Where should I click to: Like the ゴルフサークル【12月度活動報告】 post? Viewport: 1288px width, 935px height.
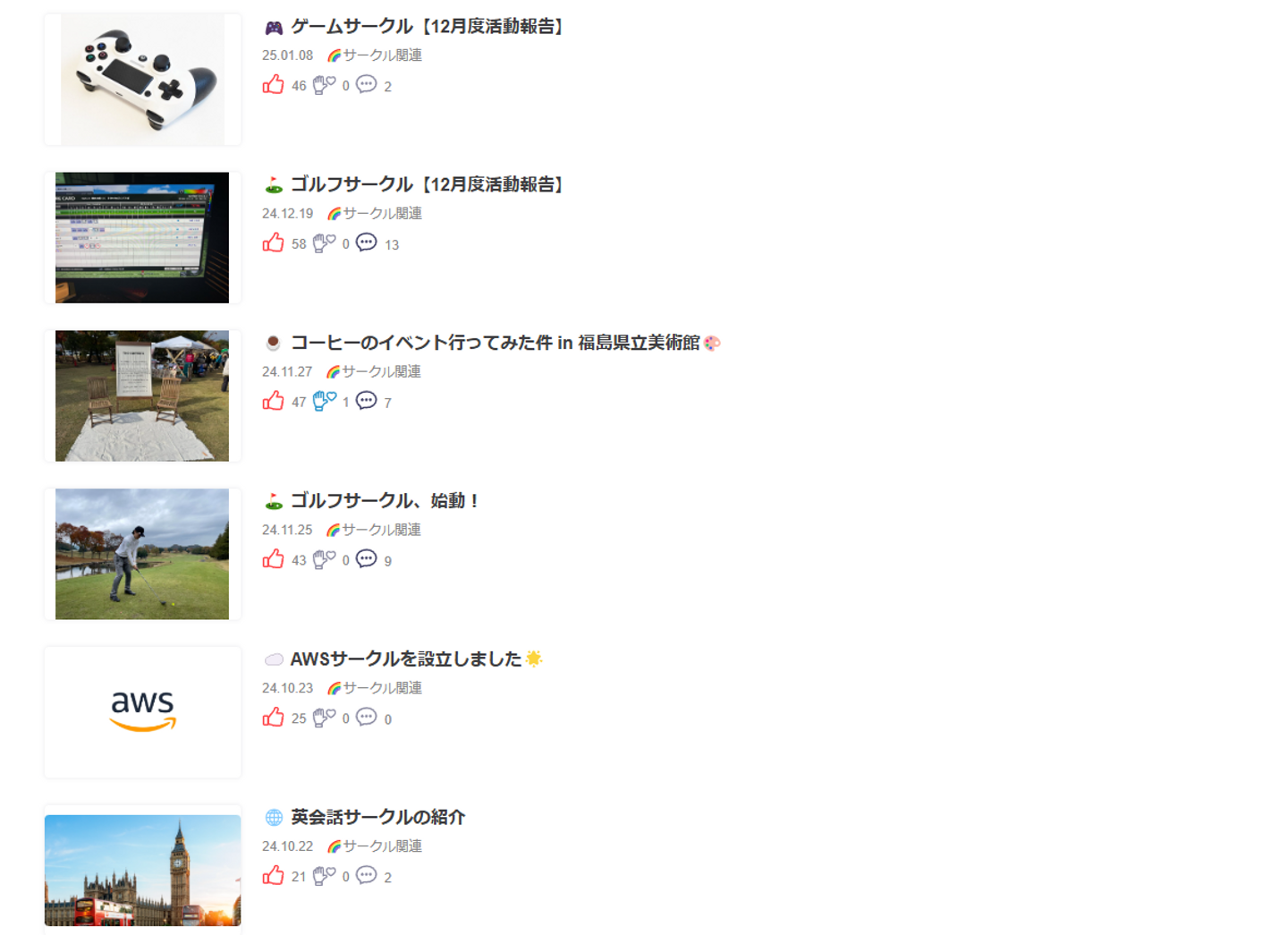coord(273,243)
